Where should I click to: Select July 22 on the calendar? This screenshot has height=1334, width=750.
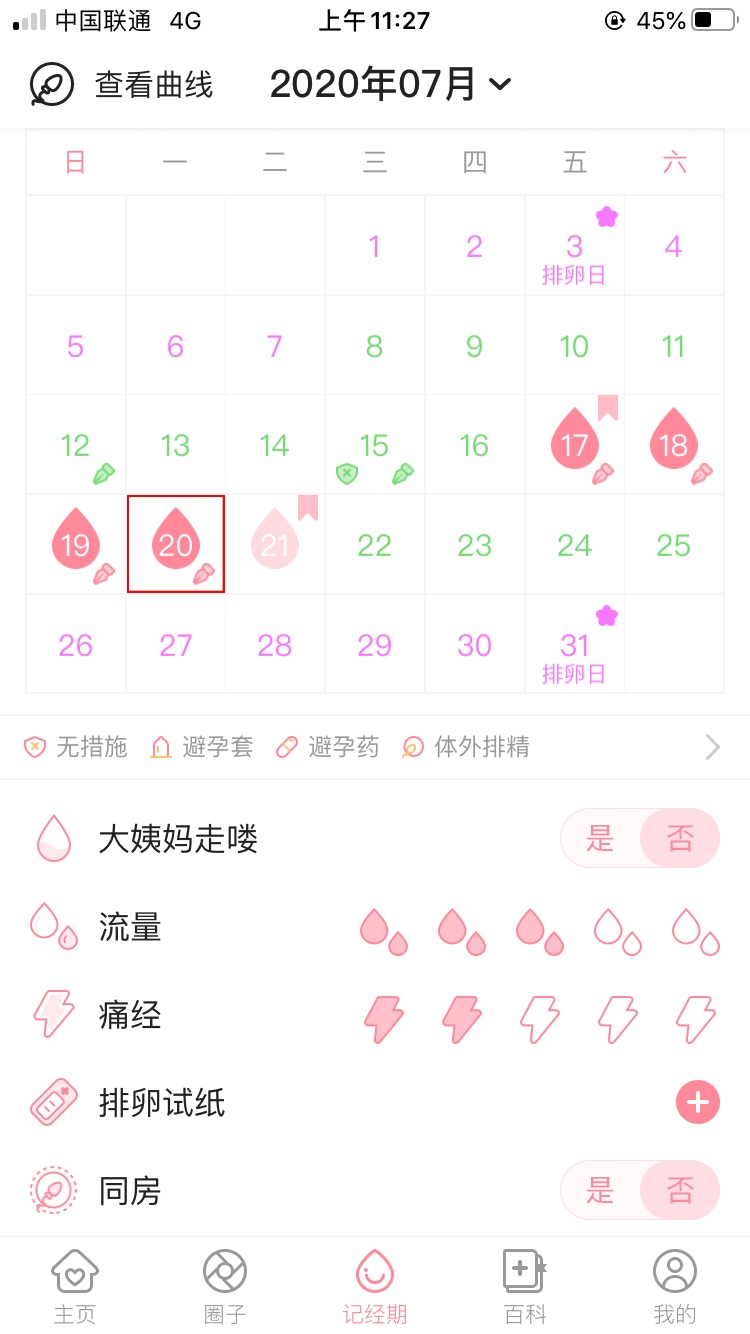(x=375, y=545)
